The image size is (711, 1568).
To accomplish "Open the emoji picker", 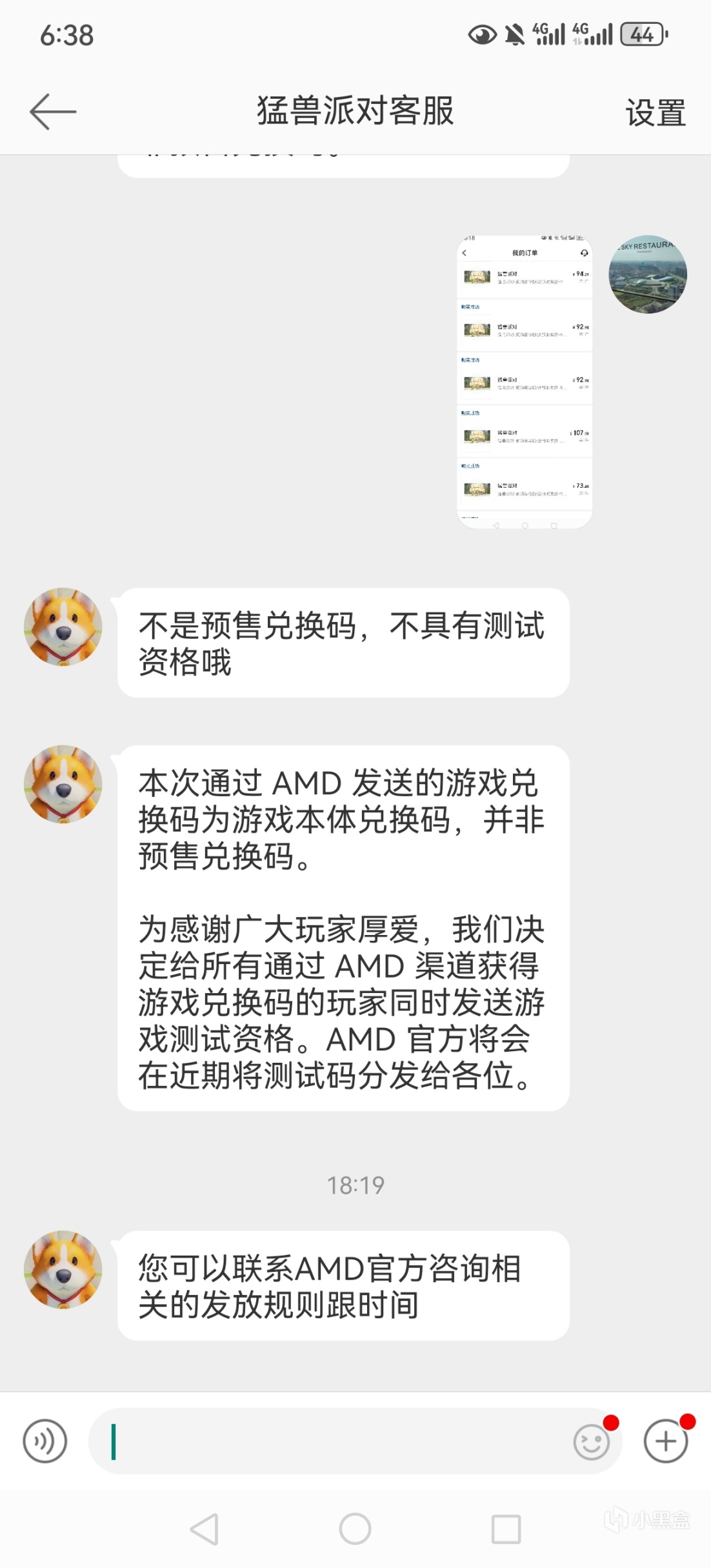I will [x=591, y=1442].
